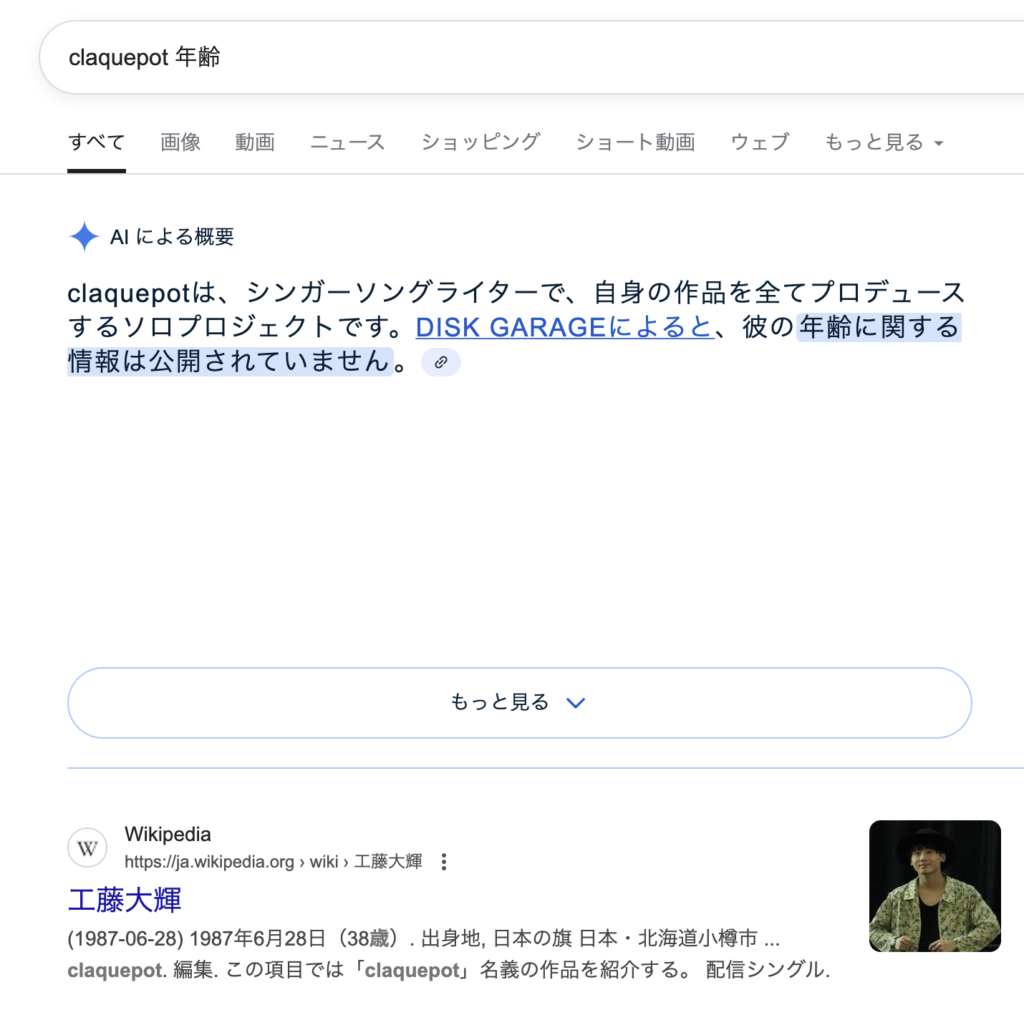
Task: Switch to the ショート動画 tab
Action: pyautogui.click(x=635, y=142)
